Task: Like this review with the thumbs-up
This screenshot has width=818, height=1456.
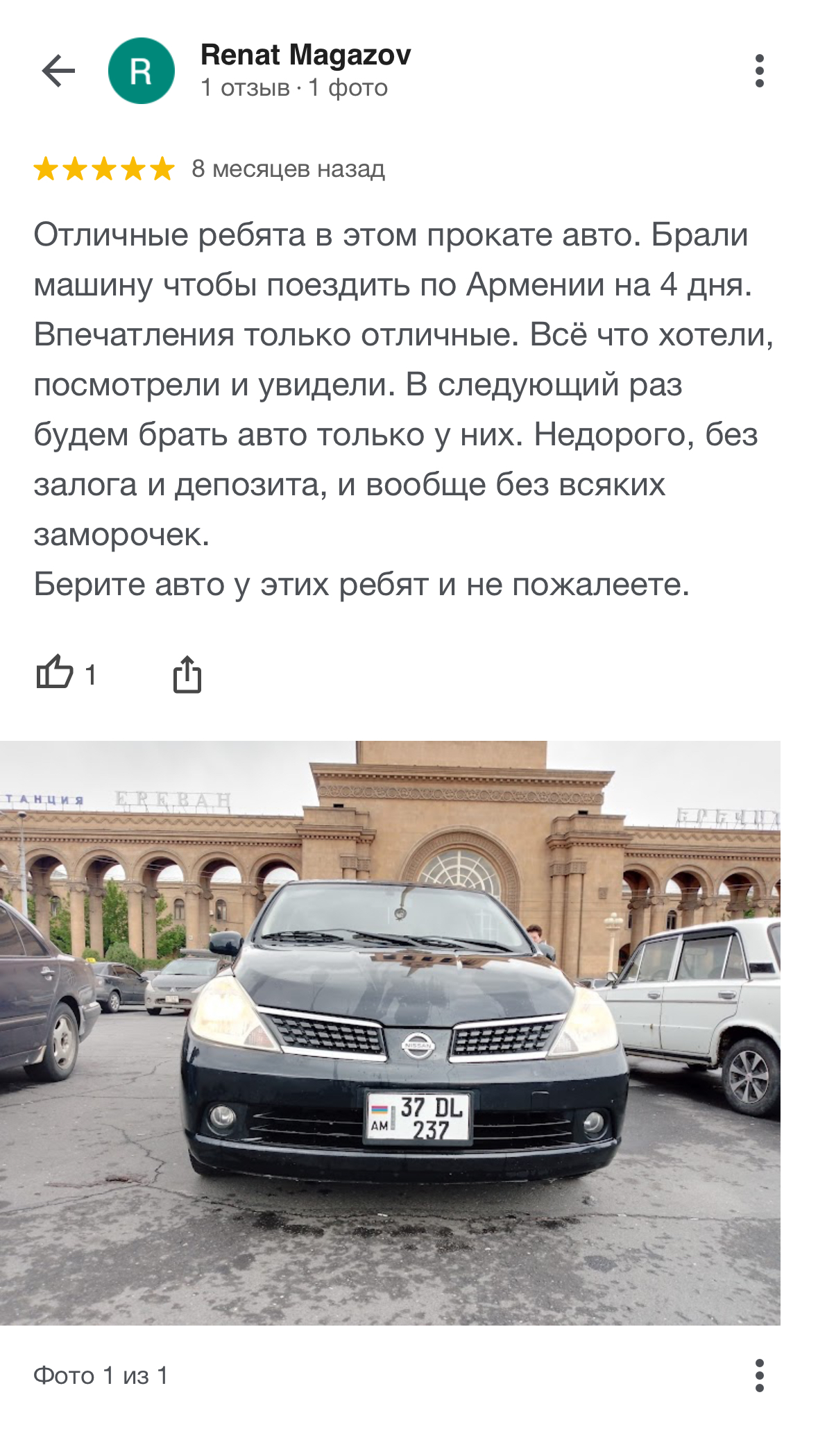Action: coord(55,673)
